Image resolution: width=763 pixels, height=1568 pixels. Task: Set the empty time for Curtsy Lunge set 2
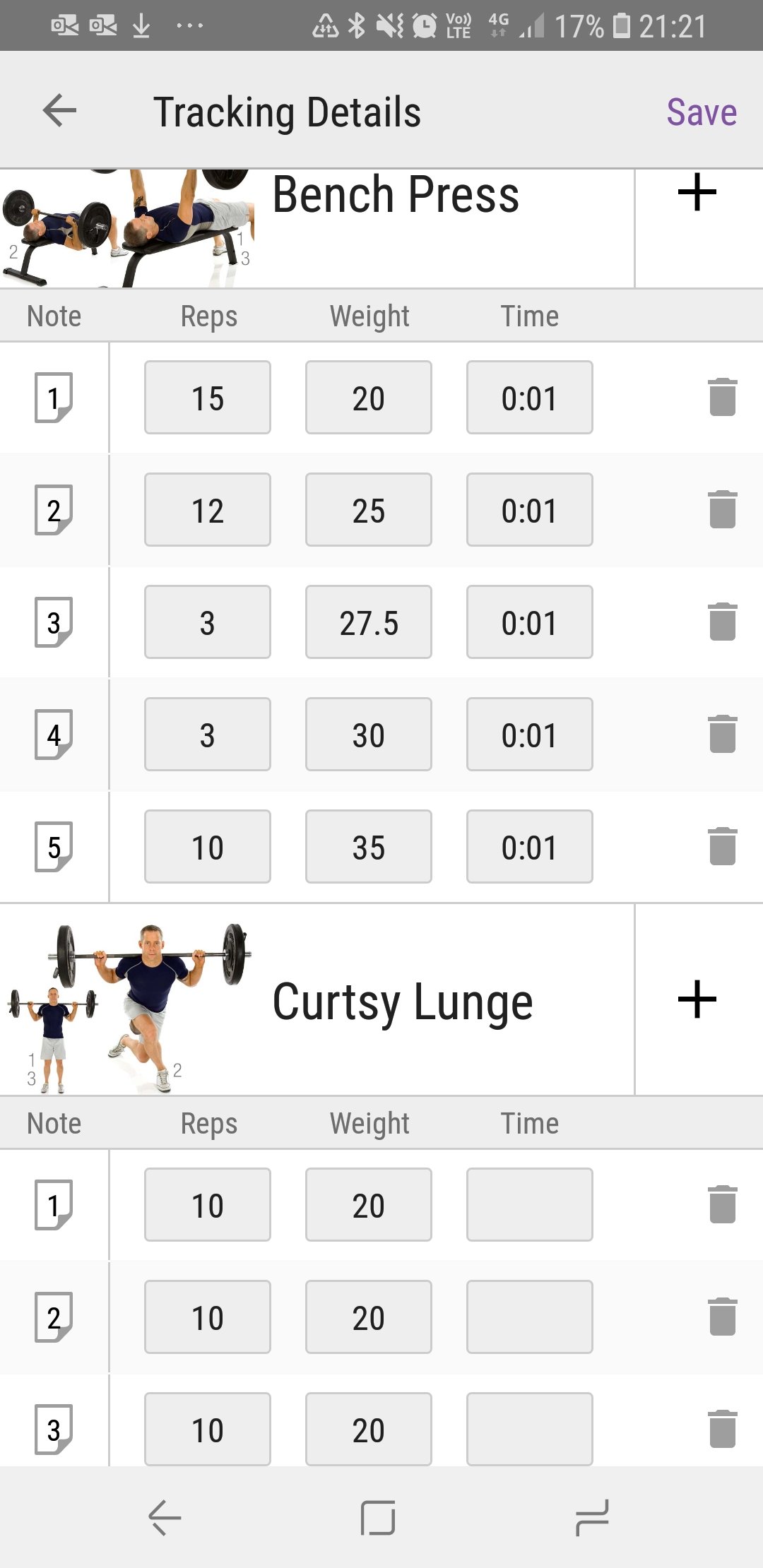[529, 1317]
